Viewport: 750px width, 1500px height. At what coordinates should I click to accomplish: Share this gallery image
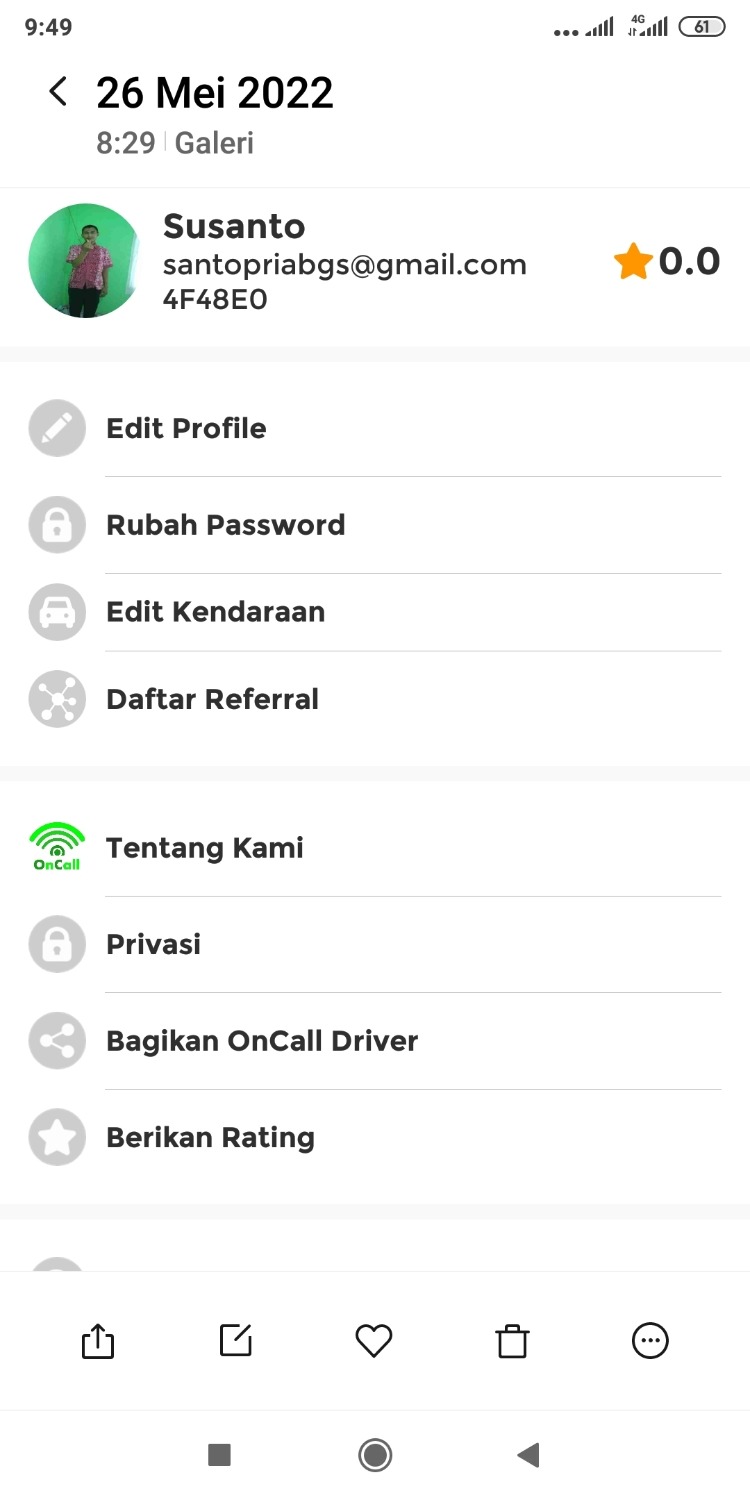click(x=98, y=1341)
